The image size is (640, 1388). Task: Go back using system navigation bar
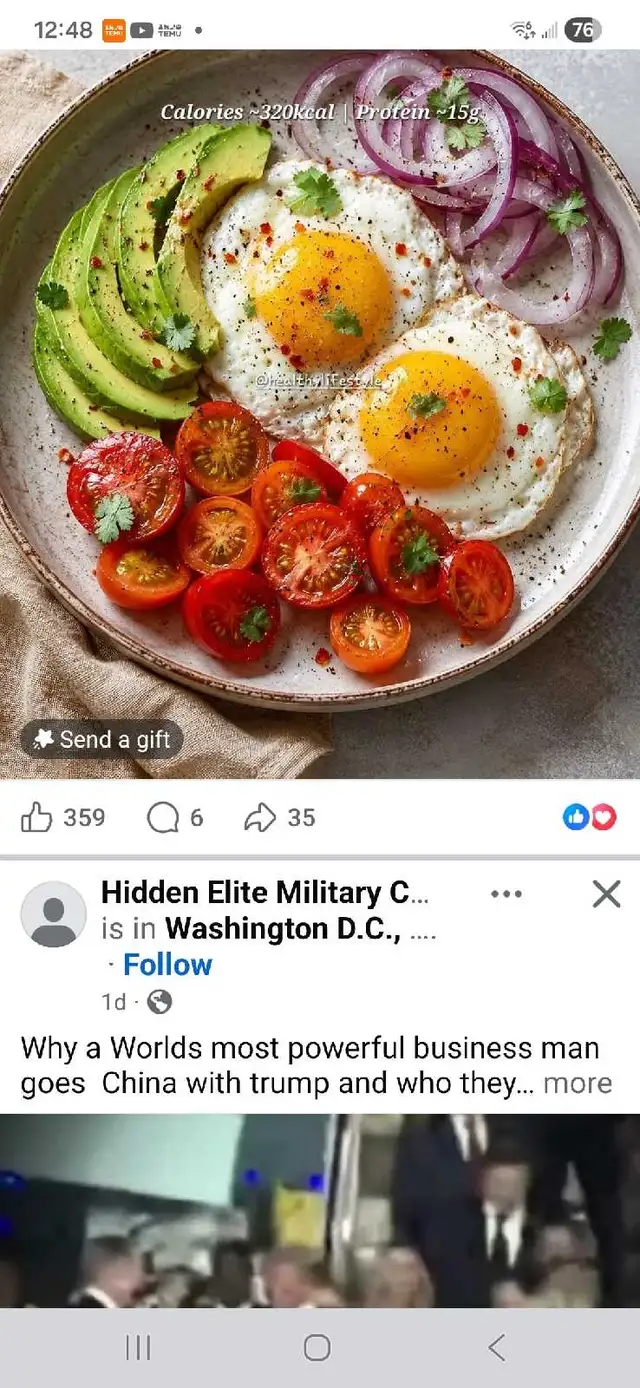(x=497, y=1348)
